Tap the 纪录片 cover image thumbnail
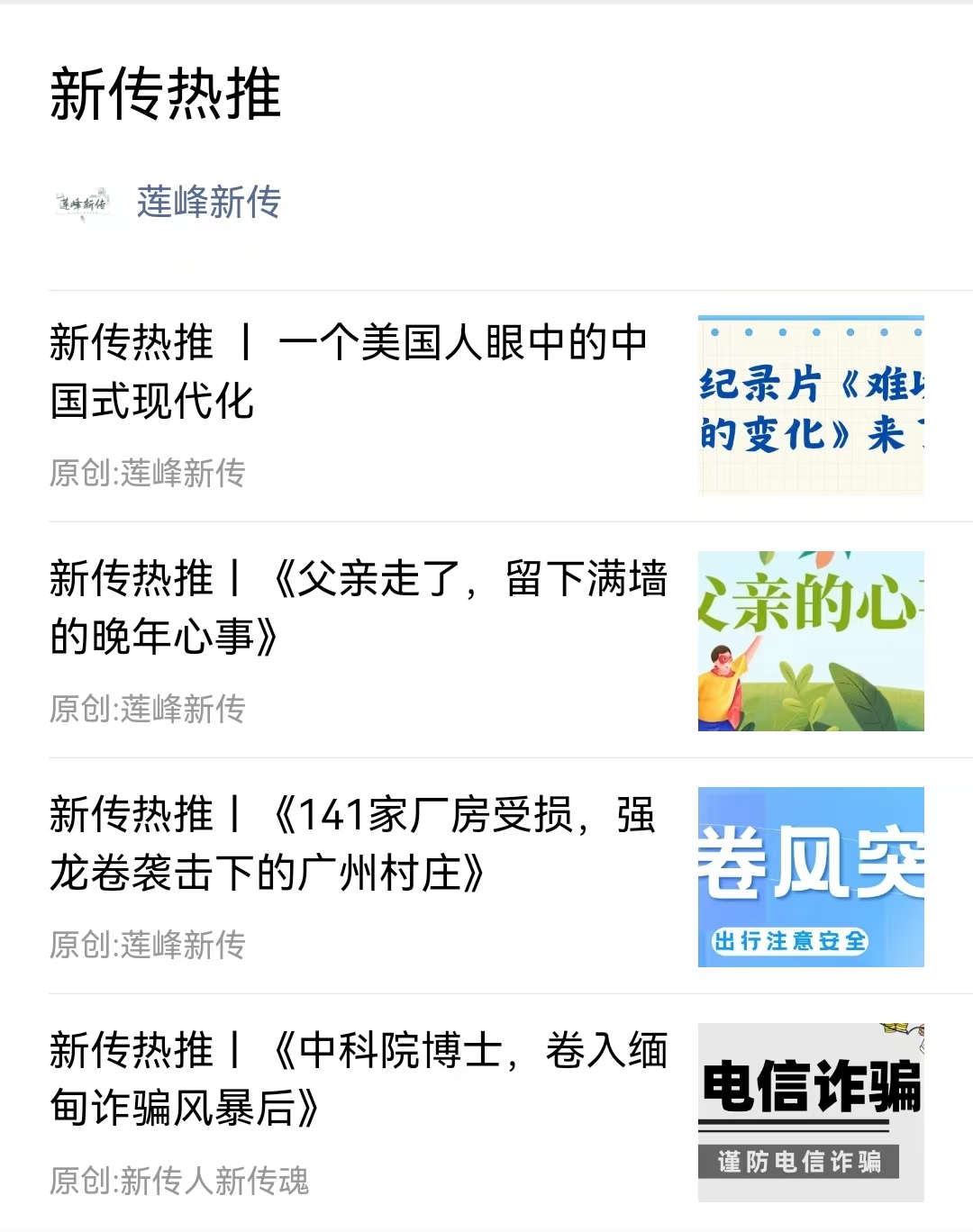The width and height of the screenshot is (973, 1232). coord(811,405)
